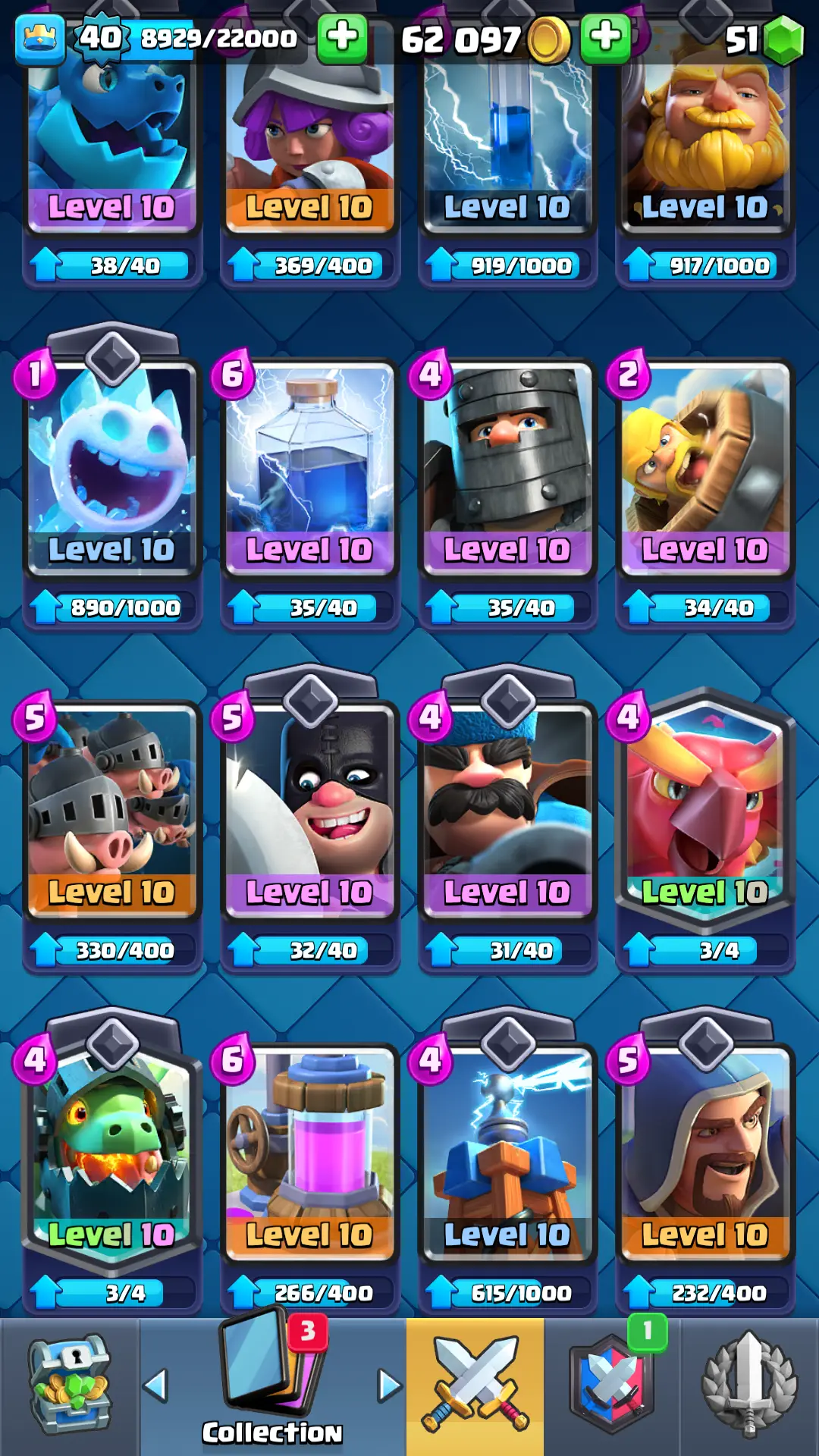Tap the green plus beside 8929/22000
Screen dimensions: 819x1456
(x=342, y=37)
